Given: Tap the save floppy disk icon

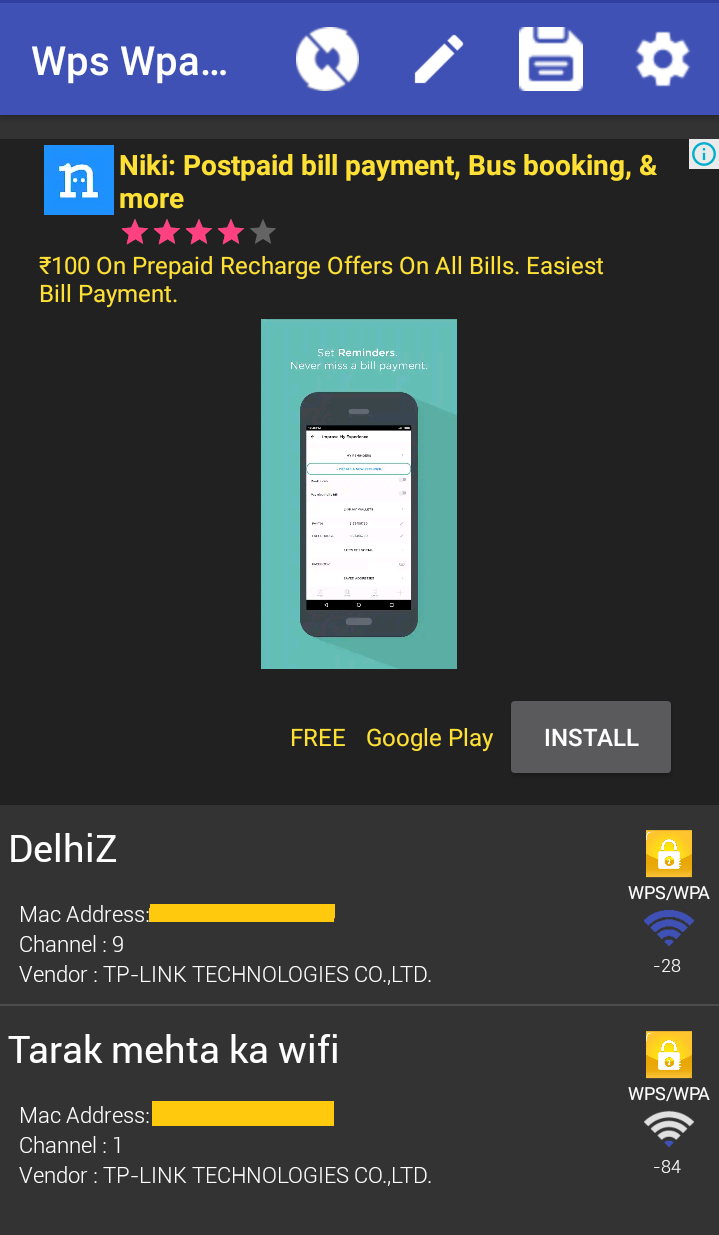Looking at the screenshot, I should pyautogui.click(x=551, y=59).
